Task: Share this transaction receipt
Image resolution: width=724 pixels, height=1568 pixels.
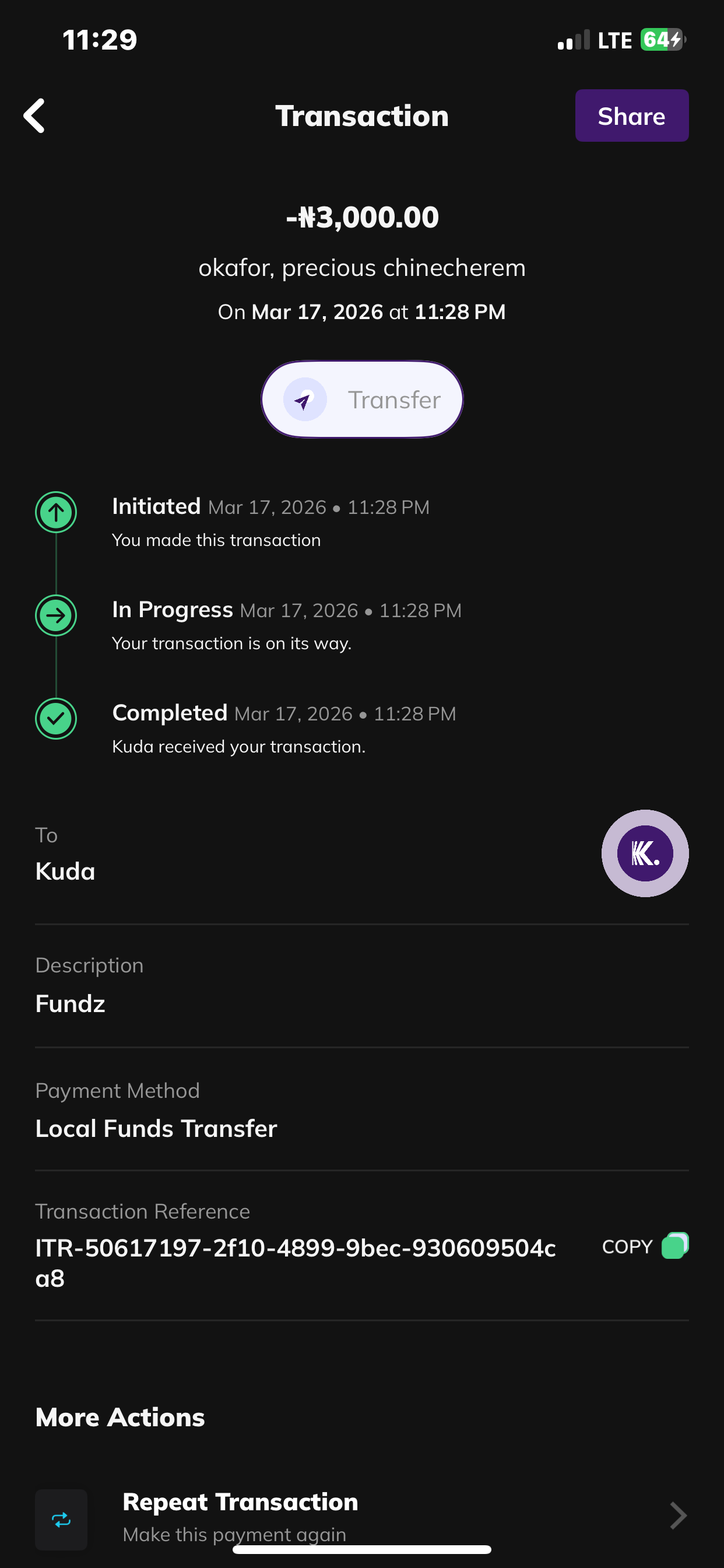Action: (x=631, y=116)
